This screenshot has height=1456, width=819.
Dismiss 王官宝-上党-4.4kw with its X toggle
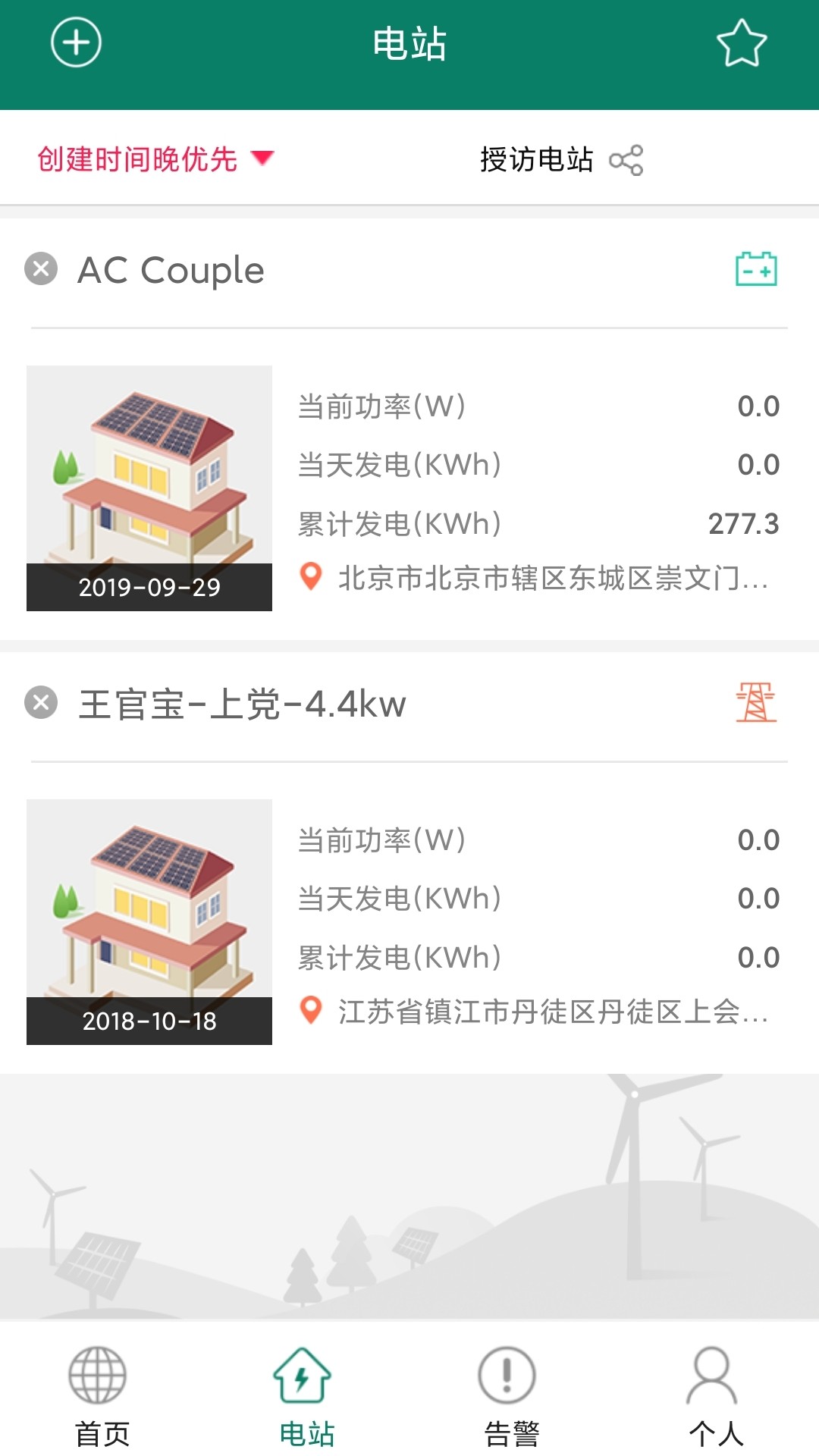pyautogui.click(x=42, y=704)
